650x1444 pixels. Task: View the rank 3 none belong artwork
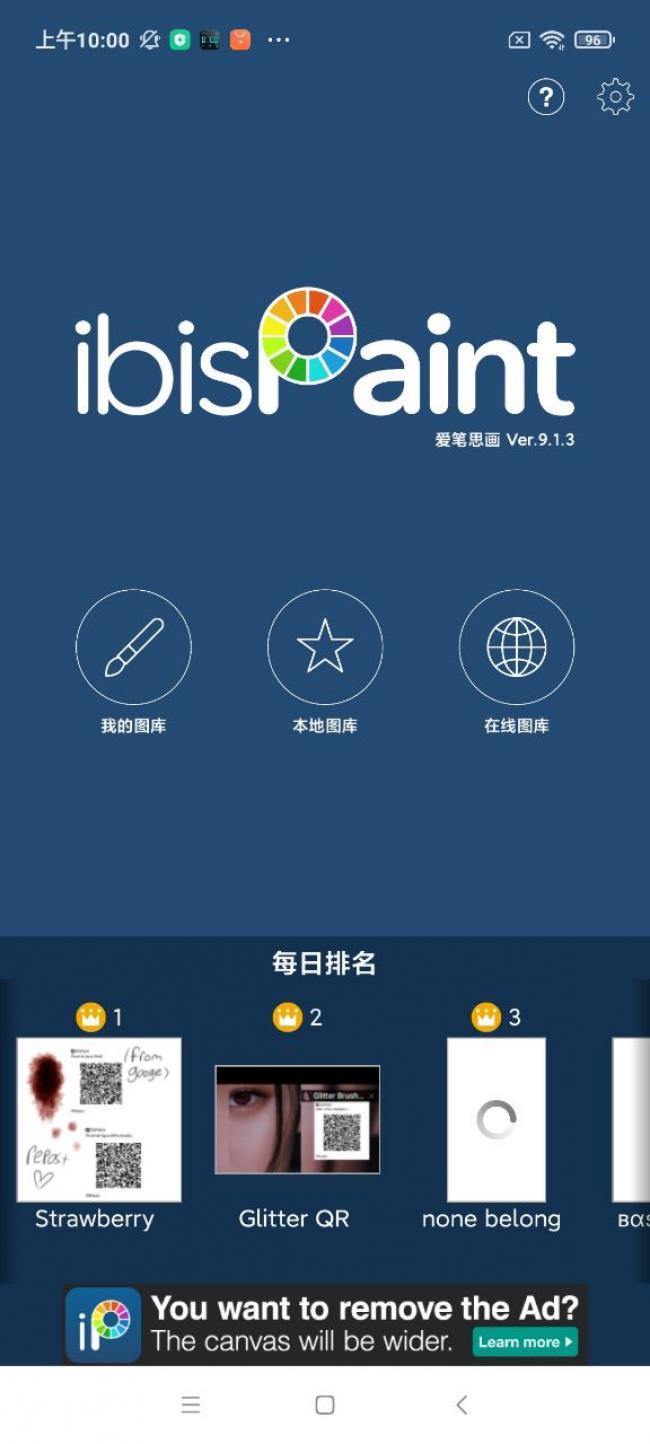click(495, 1119)
